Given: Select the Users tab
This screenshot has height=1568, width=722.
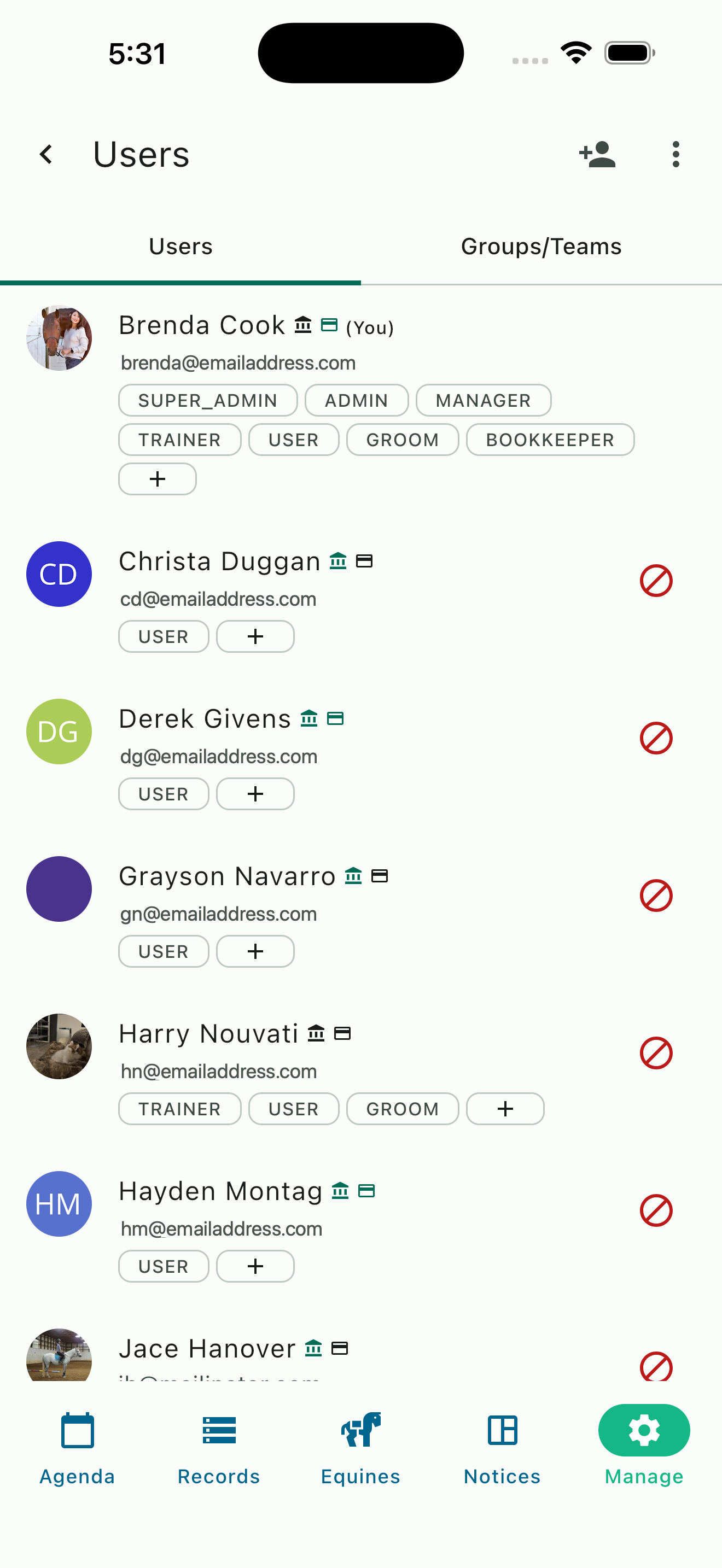Looking at the screenshot, I should coord(180,246).
